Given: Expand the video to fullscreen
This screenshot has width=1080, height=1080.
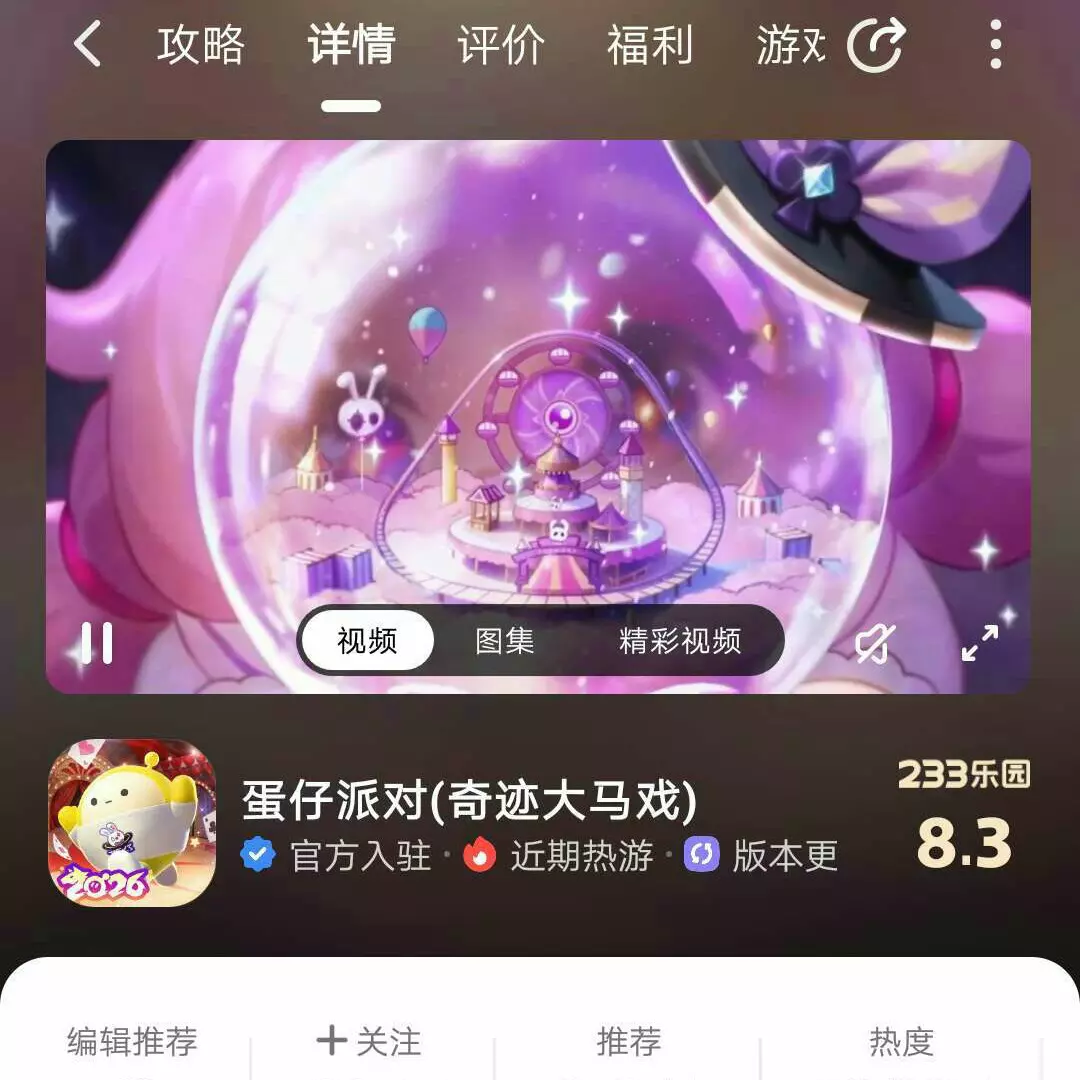Looking at the screenshot, I should (980, 643).
